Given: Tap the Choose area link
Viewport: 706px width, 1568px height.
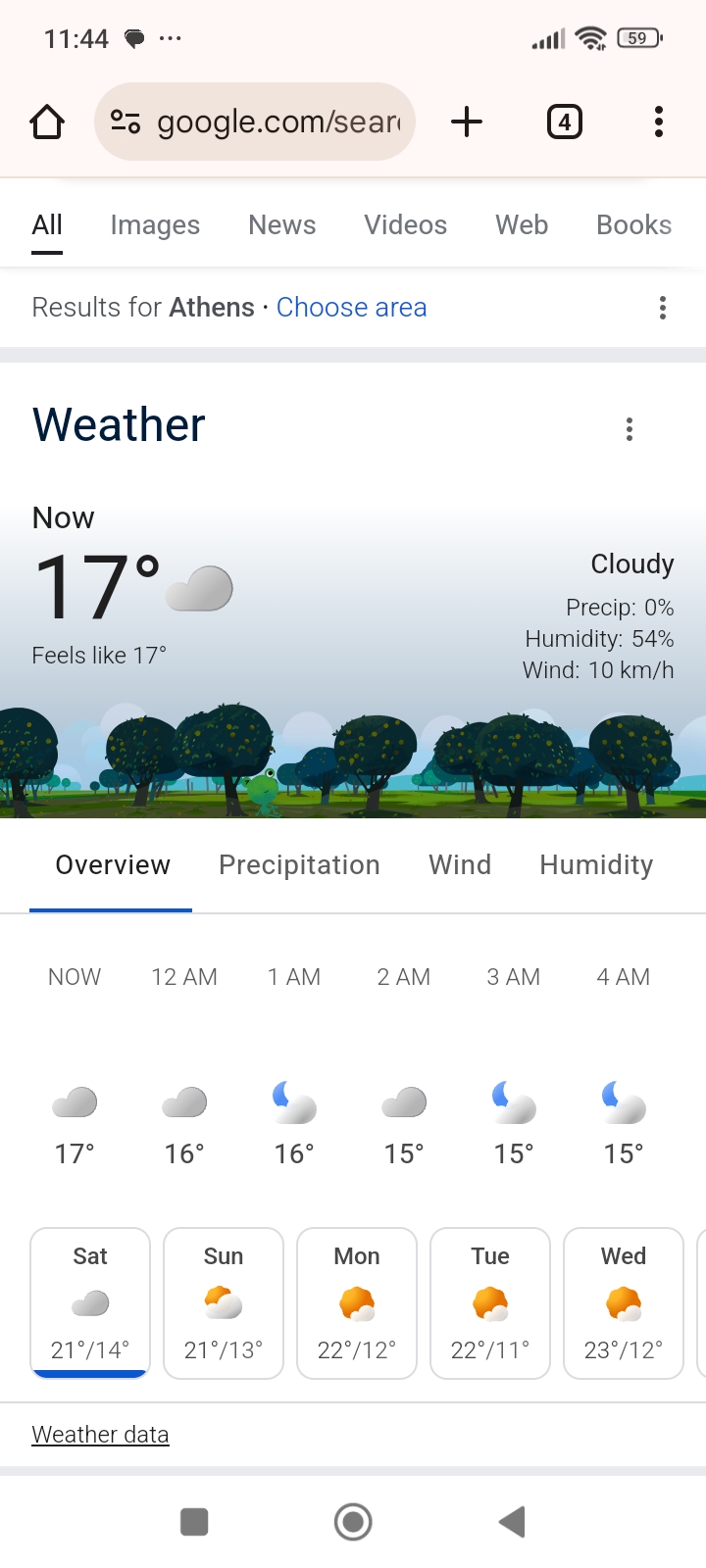Looking at the screenshot, I should click(x=351, y=308).
